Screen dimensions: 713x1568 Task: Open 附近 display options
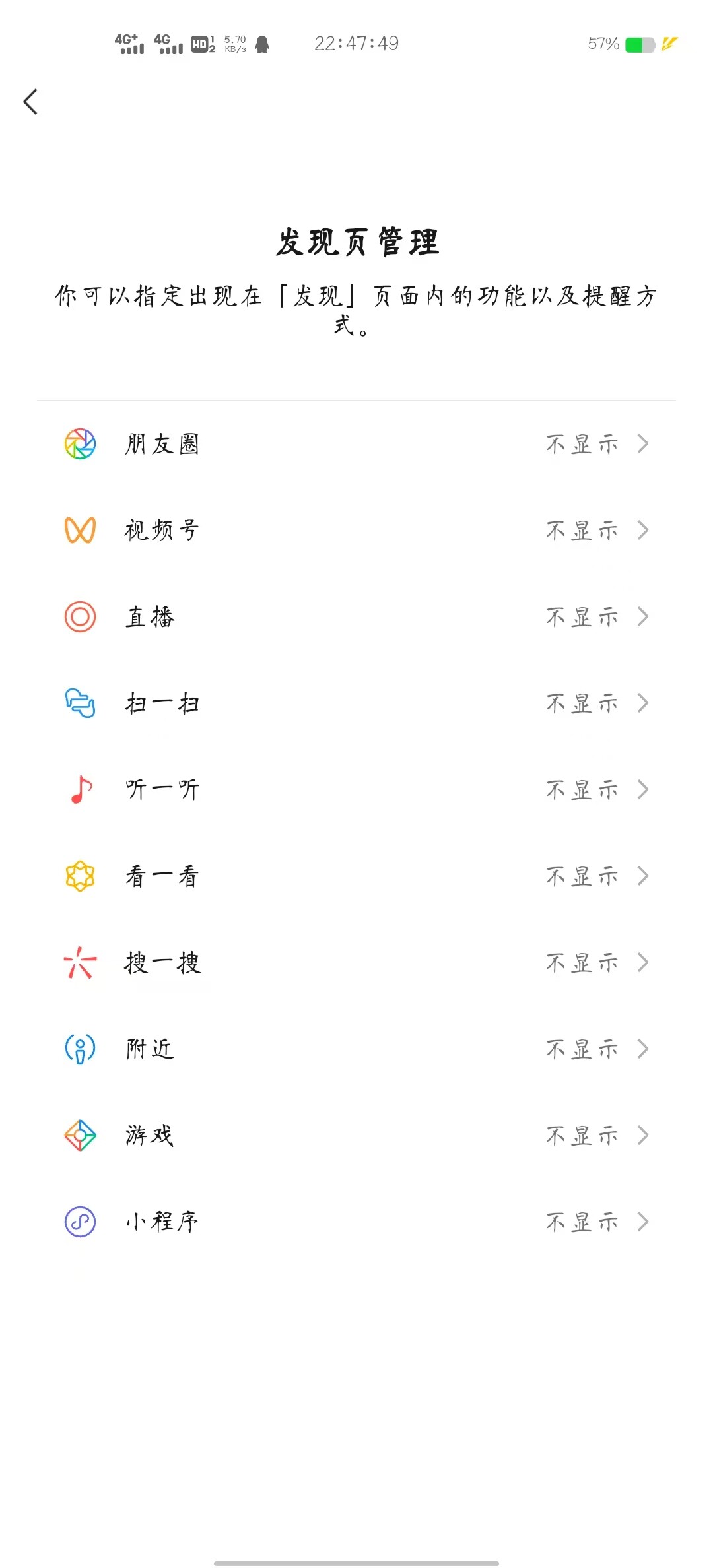tap(356, 1049)
